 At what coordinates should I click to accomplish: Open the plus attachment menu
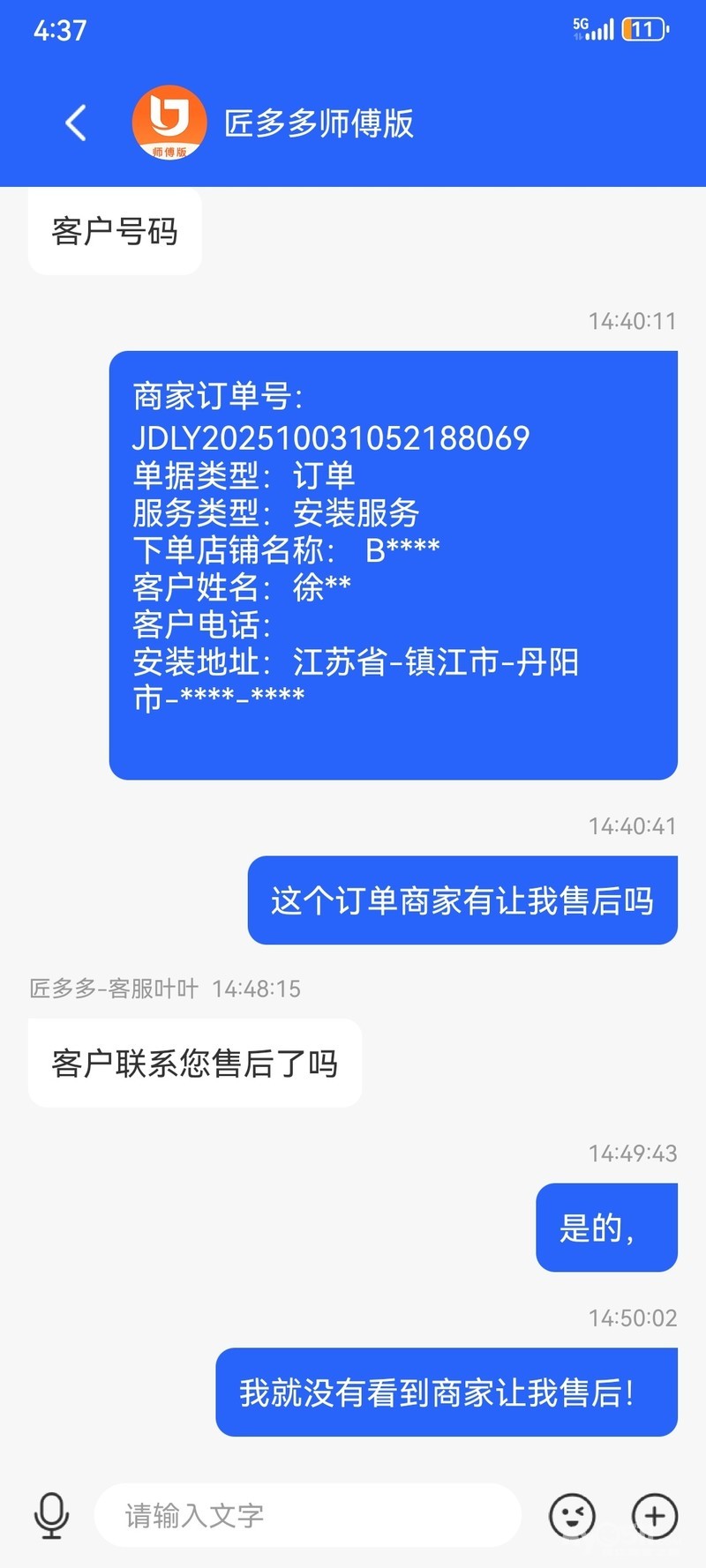[655, 1515]
